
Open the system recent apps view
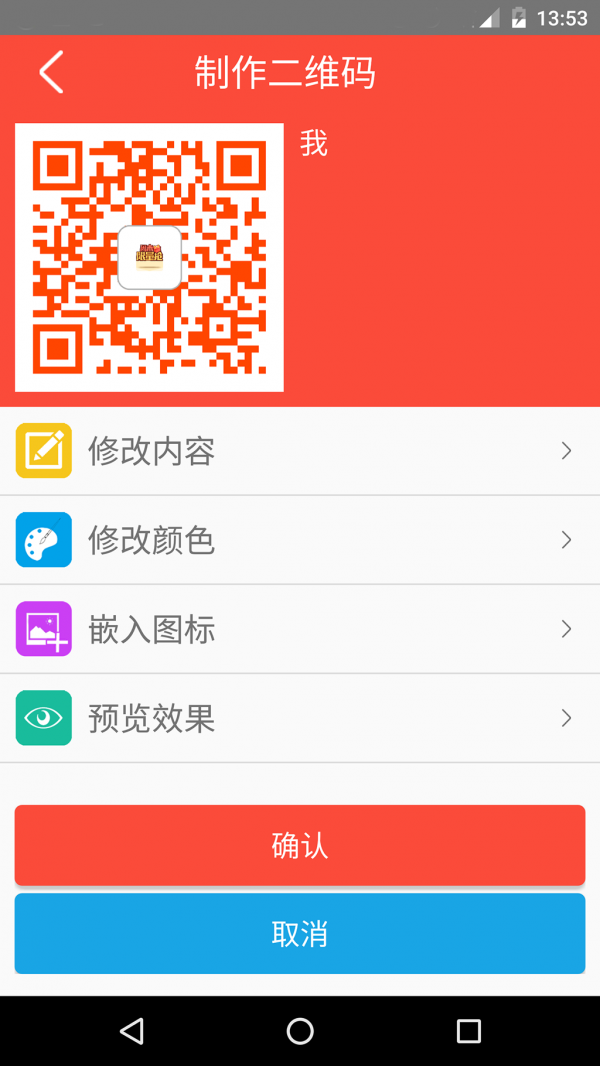coord(468,1031)
